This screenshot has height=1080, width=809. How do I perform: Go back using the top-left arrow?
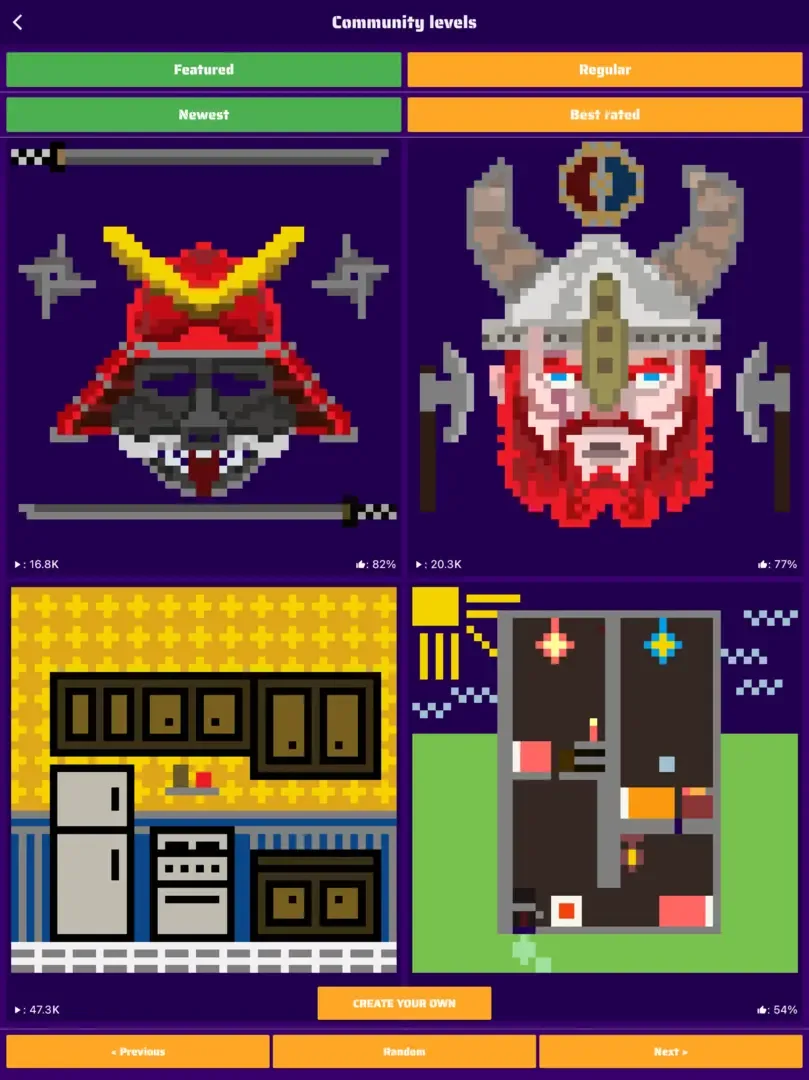pyautogui.click(x=18, y=22)
